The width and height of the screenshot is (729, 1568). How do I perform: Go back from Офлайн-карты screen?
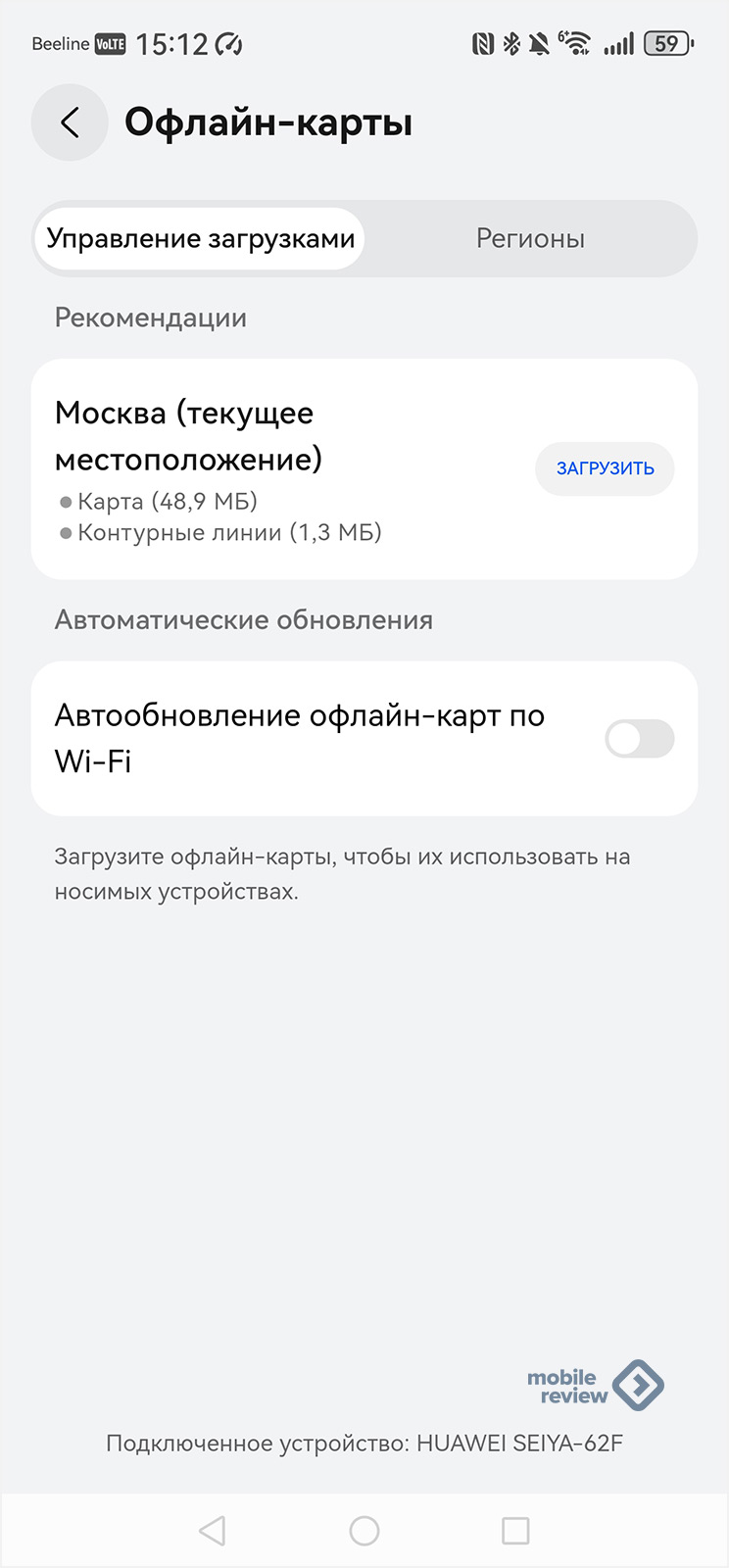70,122
